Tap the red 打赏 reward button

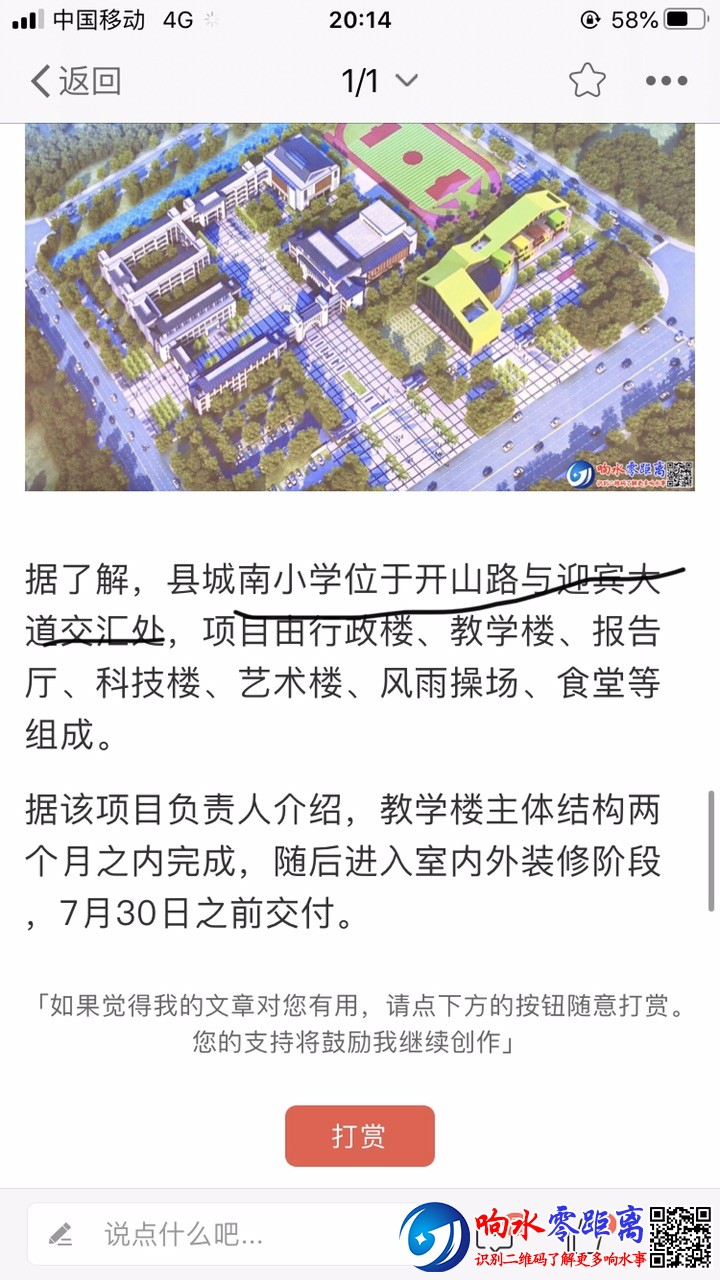click(x=360, y=1136)
